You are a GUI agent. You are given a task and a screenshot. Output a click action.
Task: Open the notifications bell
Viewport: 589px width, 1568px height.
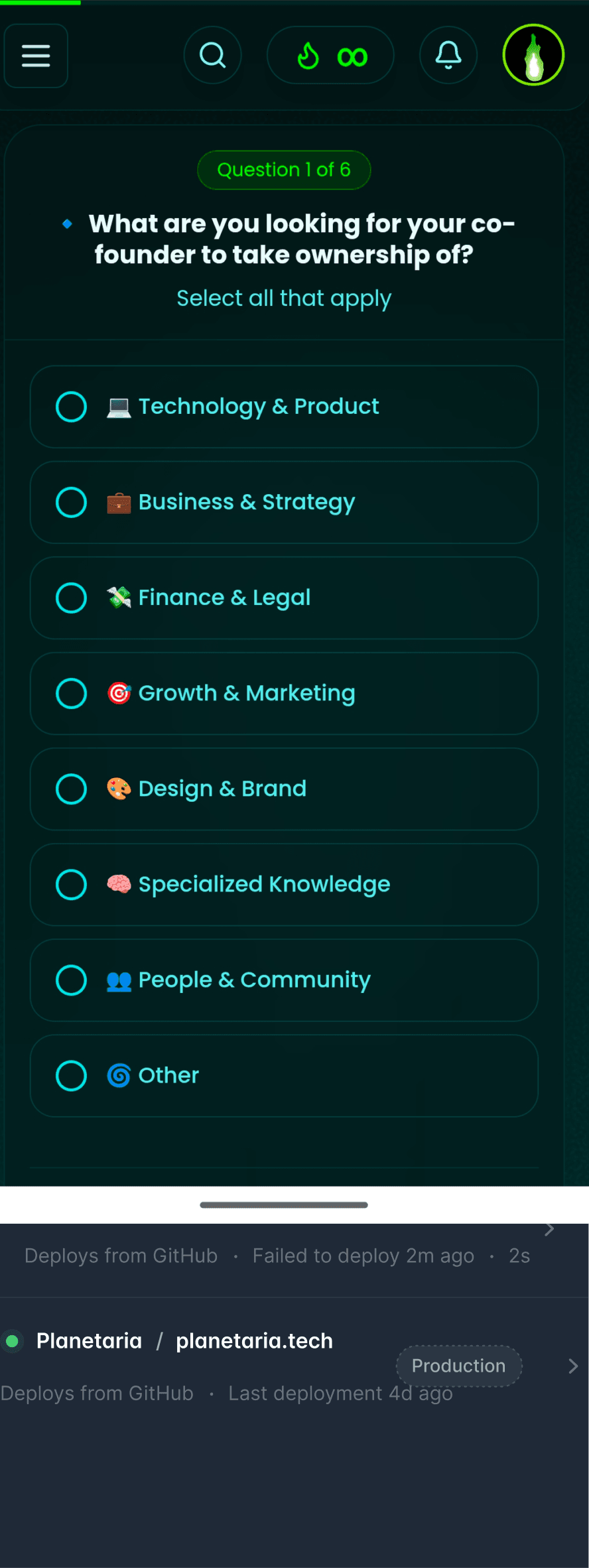(448, 56)
